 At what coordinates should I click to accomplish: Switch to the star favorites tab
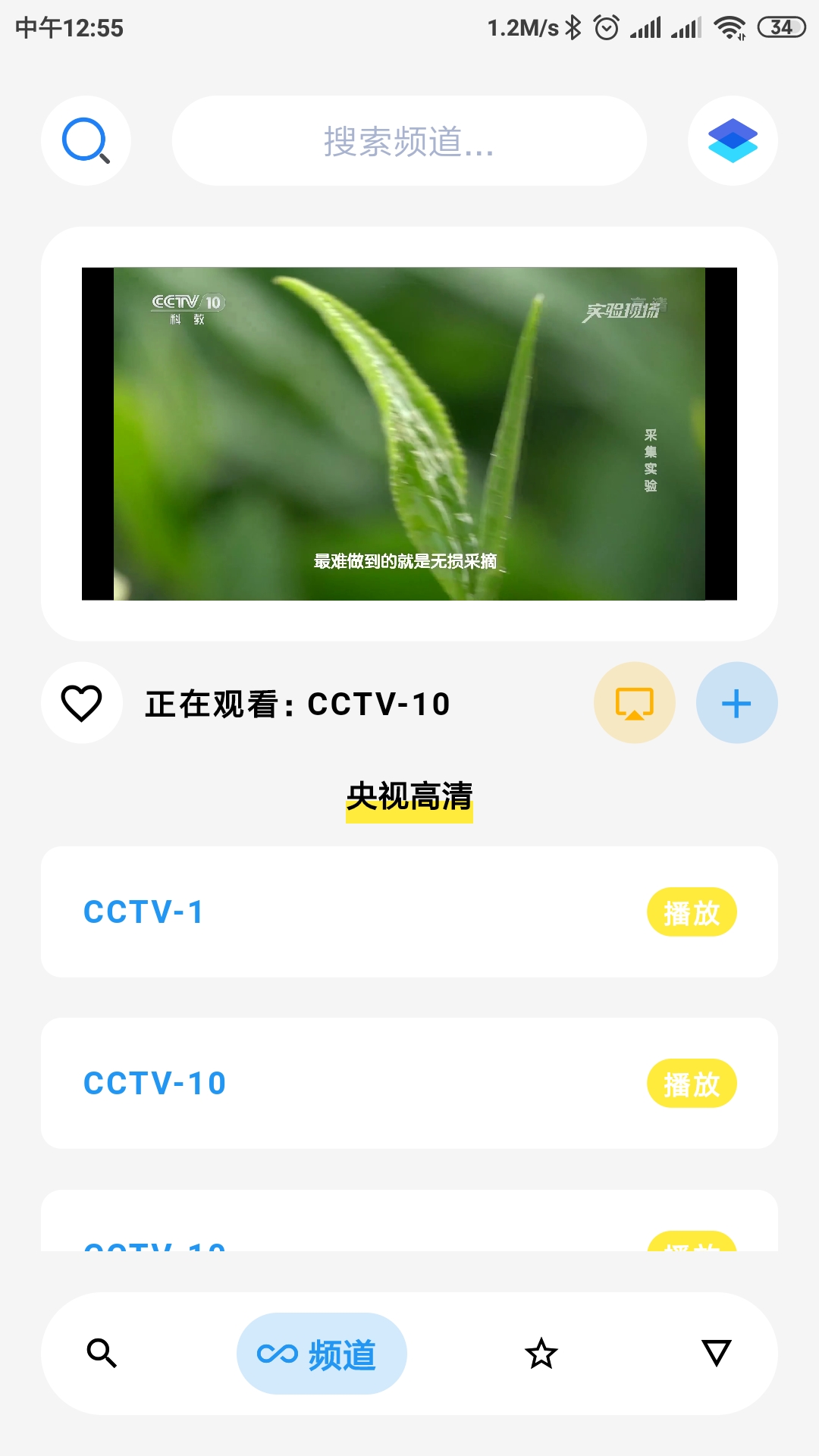click(541, 1354)
